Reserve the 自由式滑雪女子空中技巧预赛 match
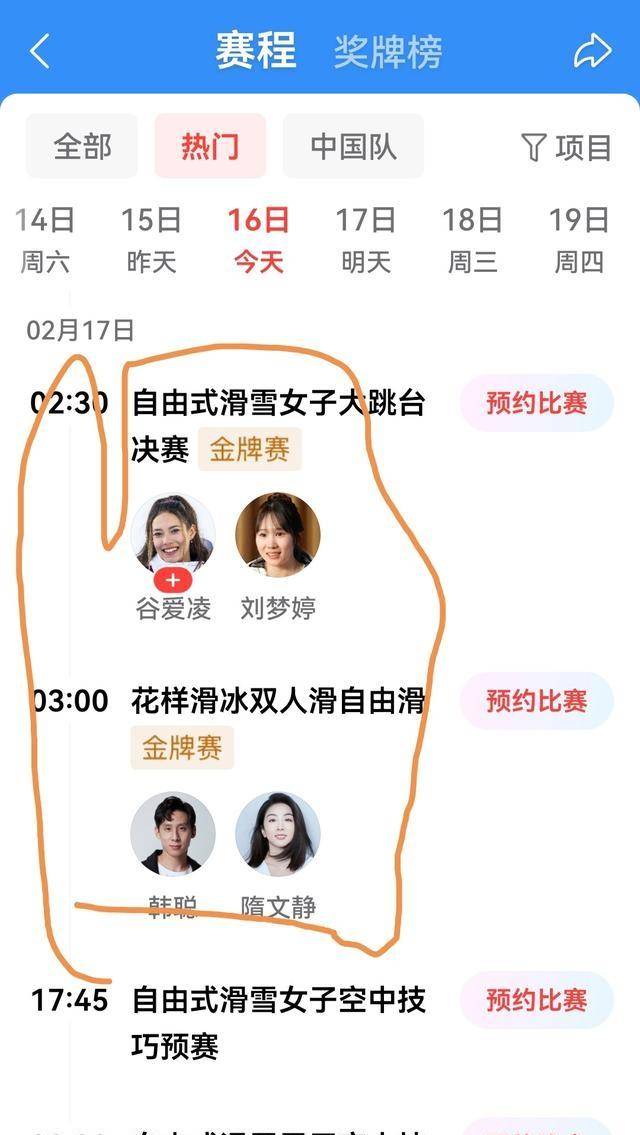The height and width of the screenshot is (1135, 640). pyautogui.click(x=536, y=999)
